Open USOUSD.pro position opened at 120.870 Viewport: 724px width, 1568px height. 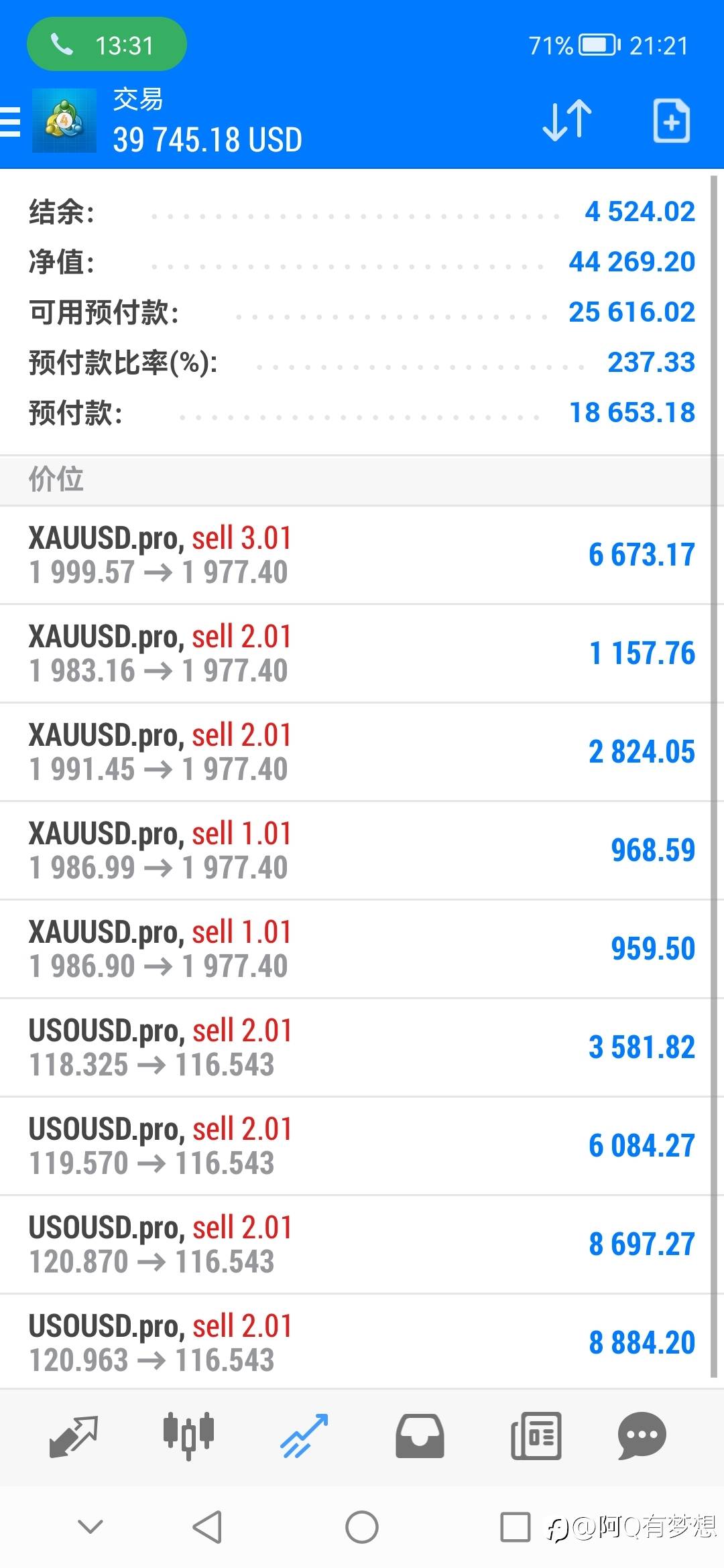[355, 1244]
